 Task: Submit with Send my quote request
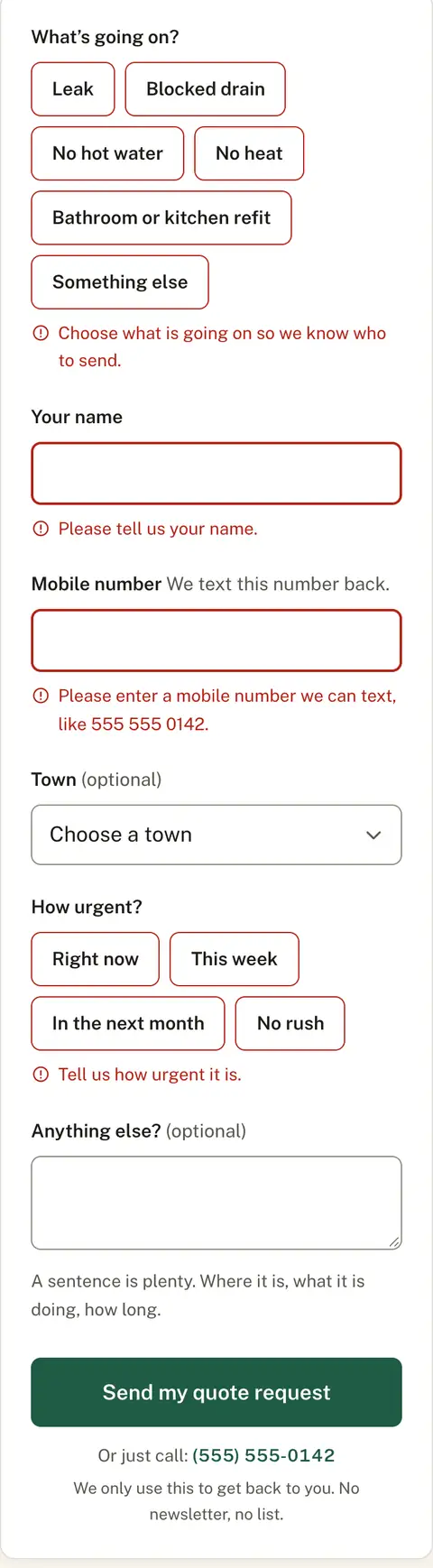216,1392
